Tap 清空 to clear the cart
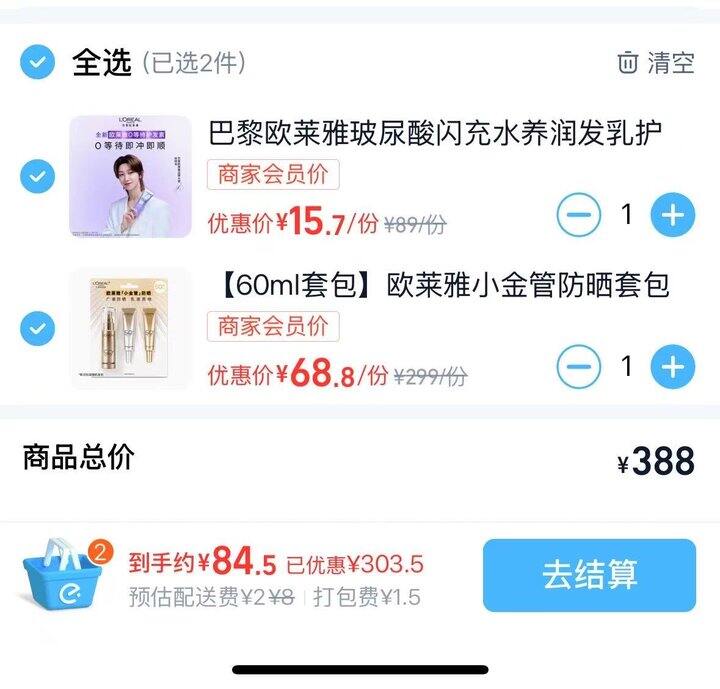This screenshot has height=689, width=720. [656, 63]
